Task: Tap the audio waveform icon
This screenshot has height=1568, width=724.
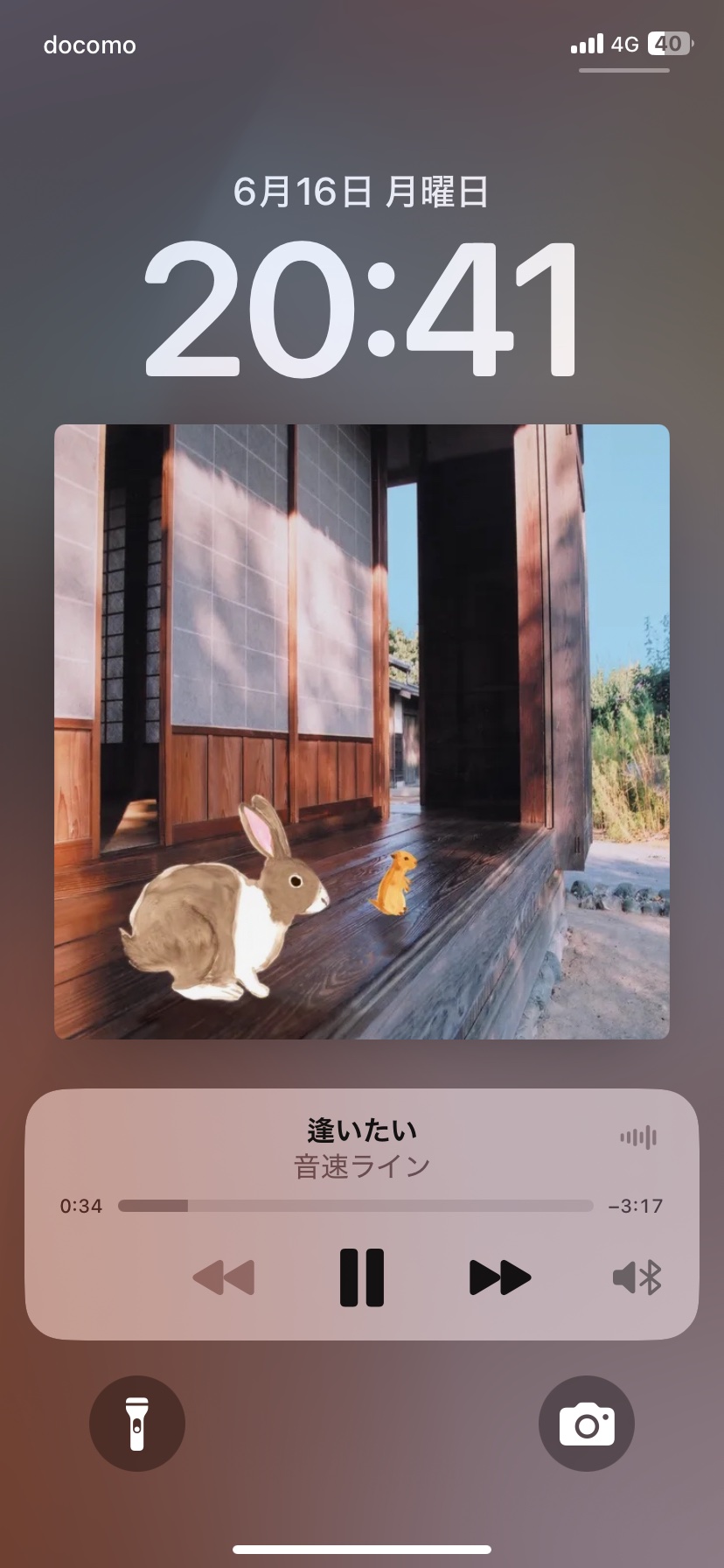Action: click(x=638, y=1137)
